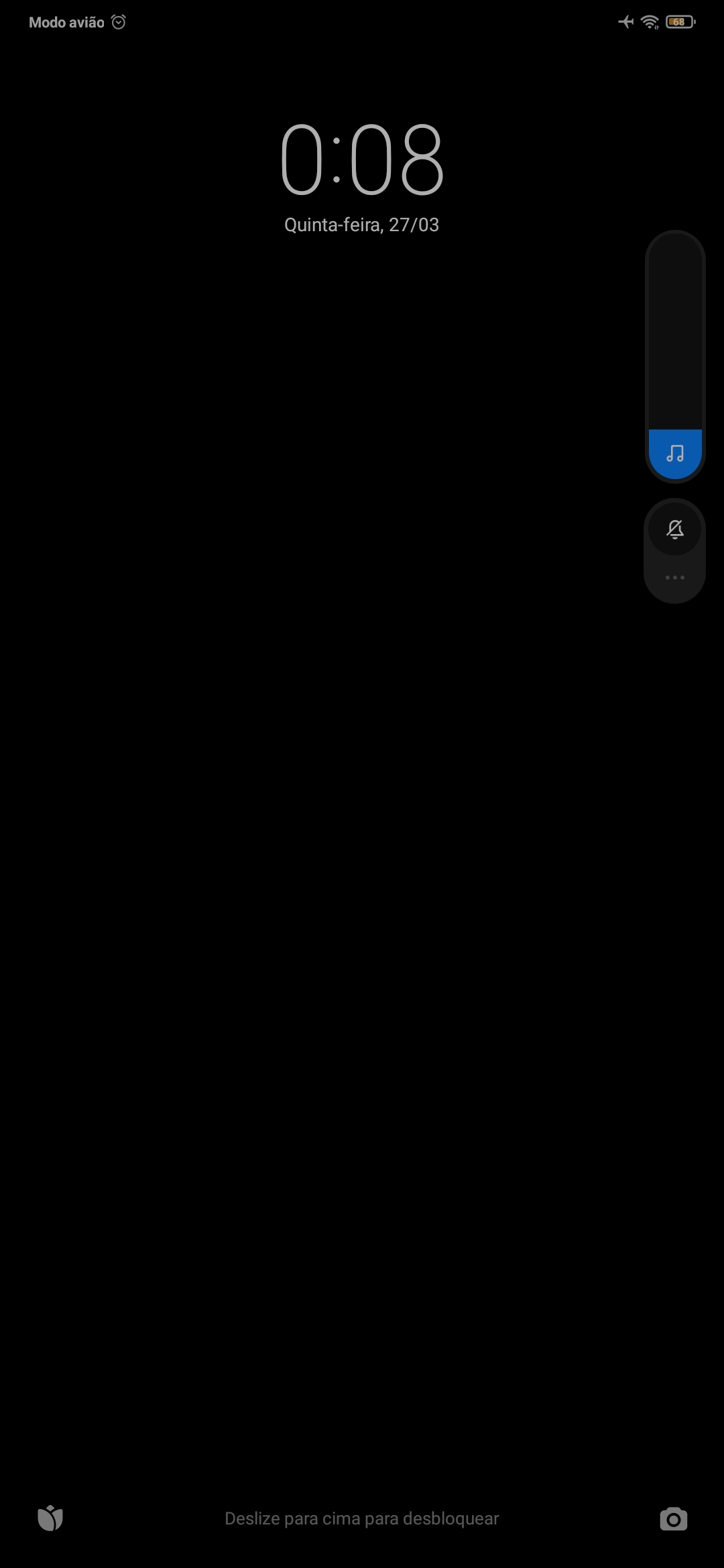Toggle the silent mode bell icon
Screen dimensions: 724x1568
pos(675,530)
